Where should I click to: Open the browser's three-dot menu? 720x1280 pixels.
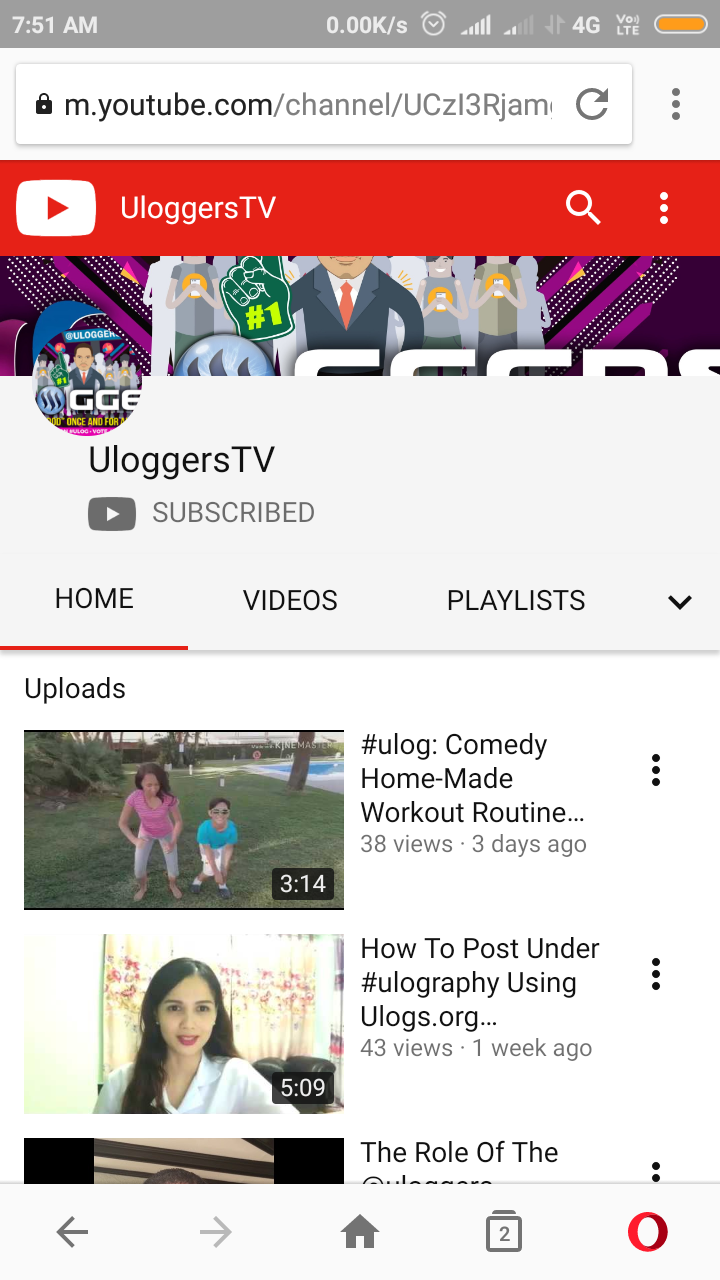(676, 104)
